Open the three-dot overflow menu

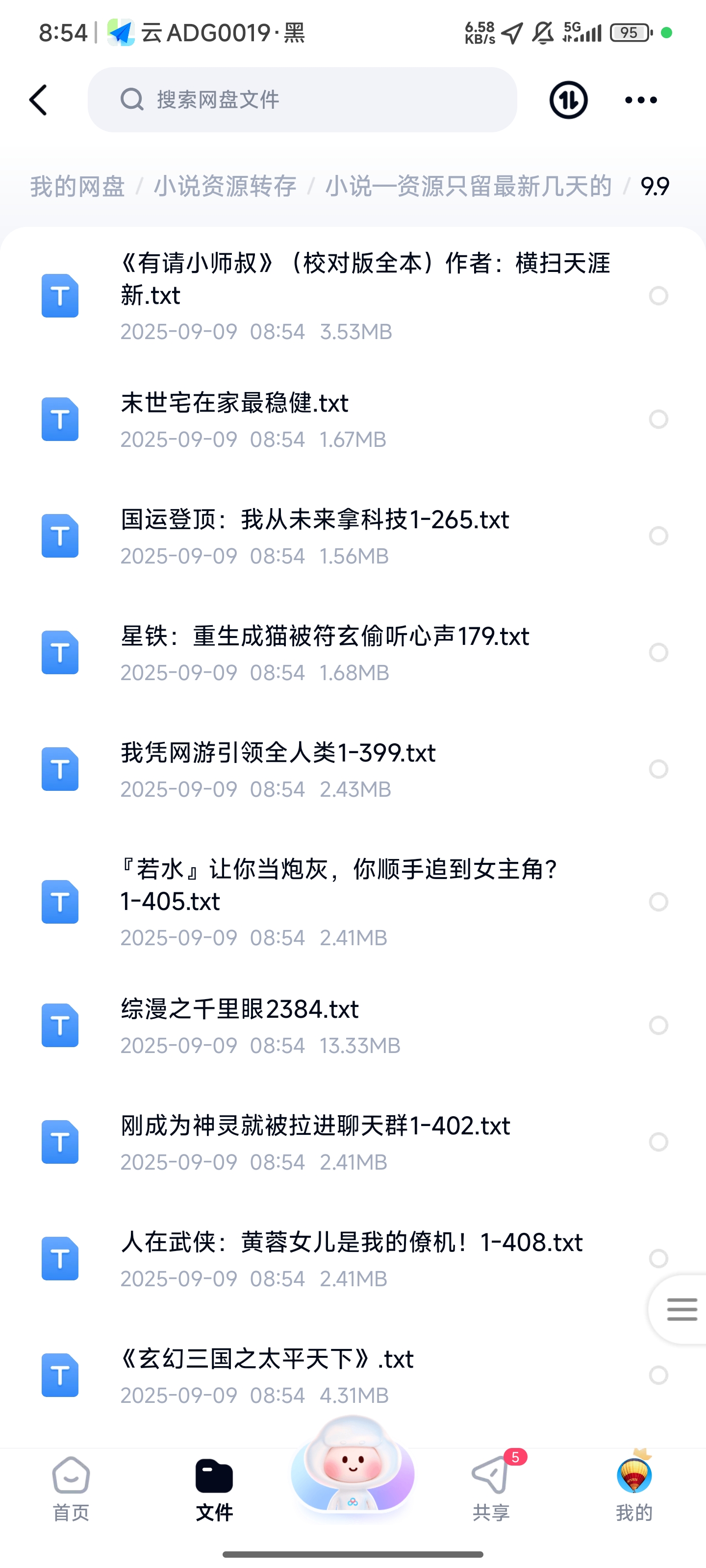(x=641, y=100)
